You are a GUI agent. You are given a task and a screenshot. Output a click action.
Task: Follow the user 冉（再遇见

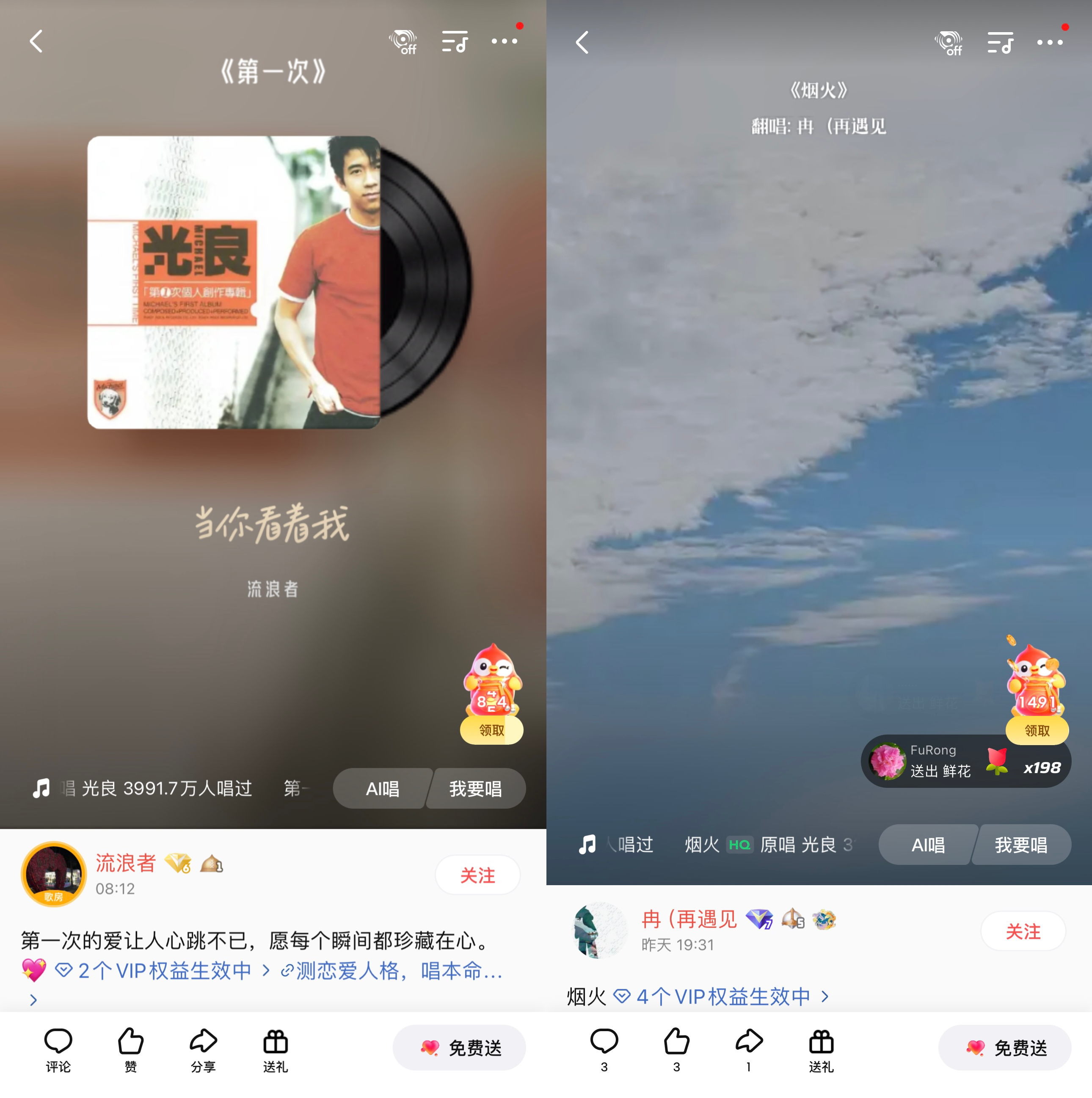tap(1023, 931)
